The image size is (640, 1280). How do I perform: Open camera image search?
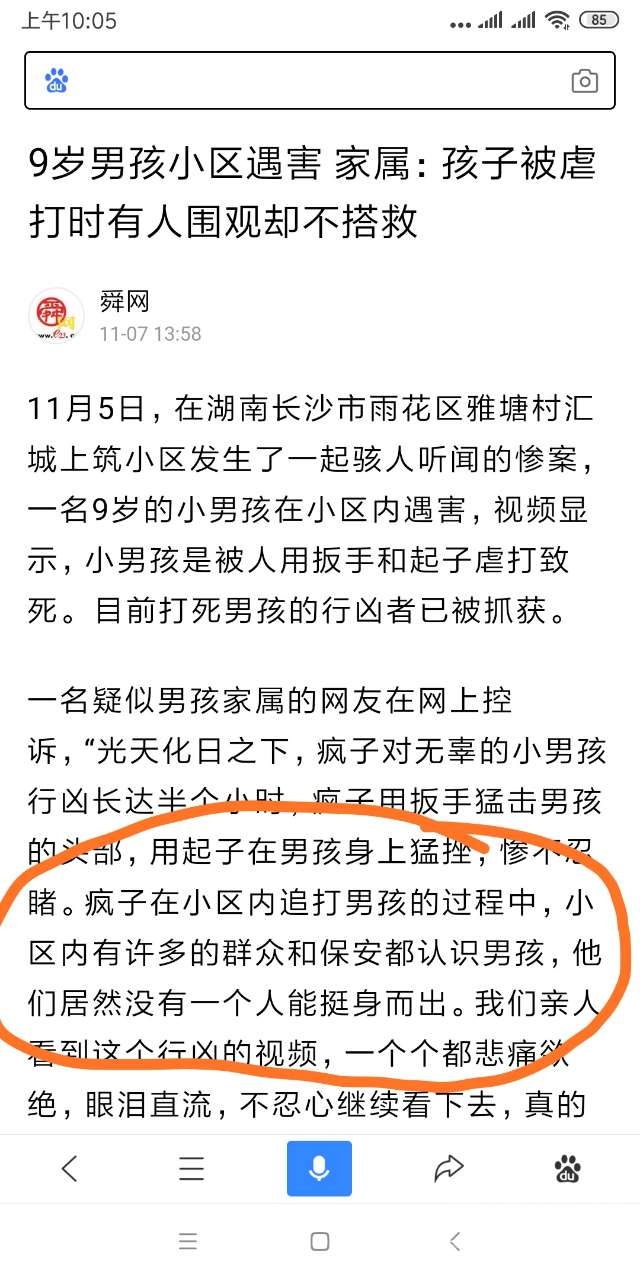pos(584,81)
